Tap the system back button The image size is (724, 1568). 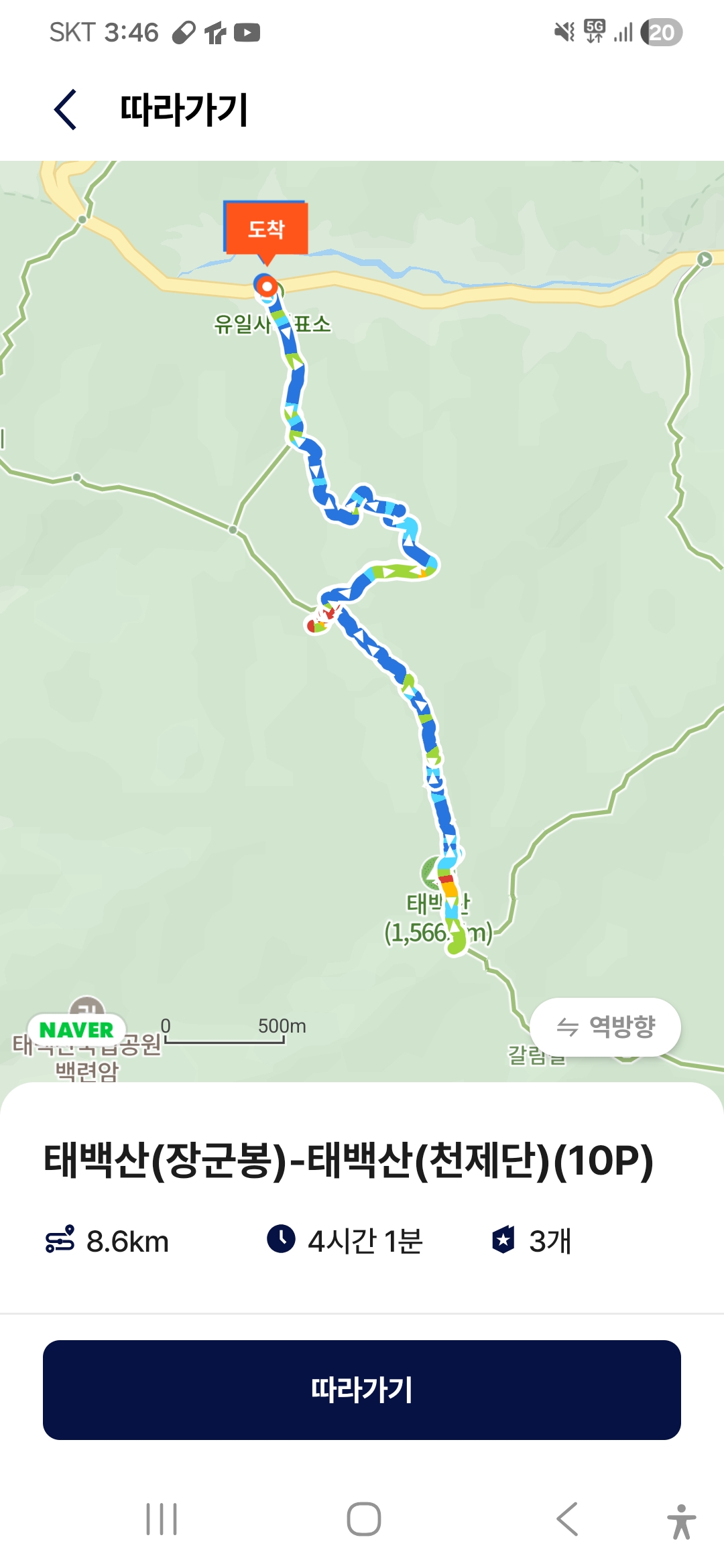pos(567,1519)
